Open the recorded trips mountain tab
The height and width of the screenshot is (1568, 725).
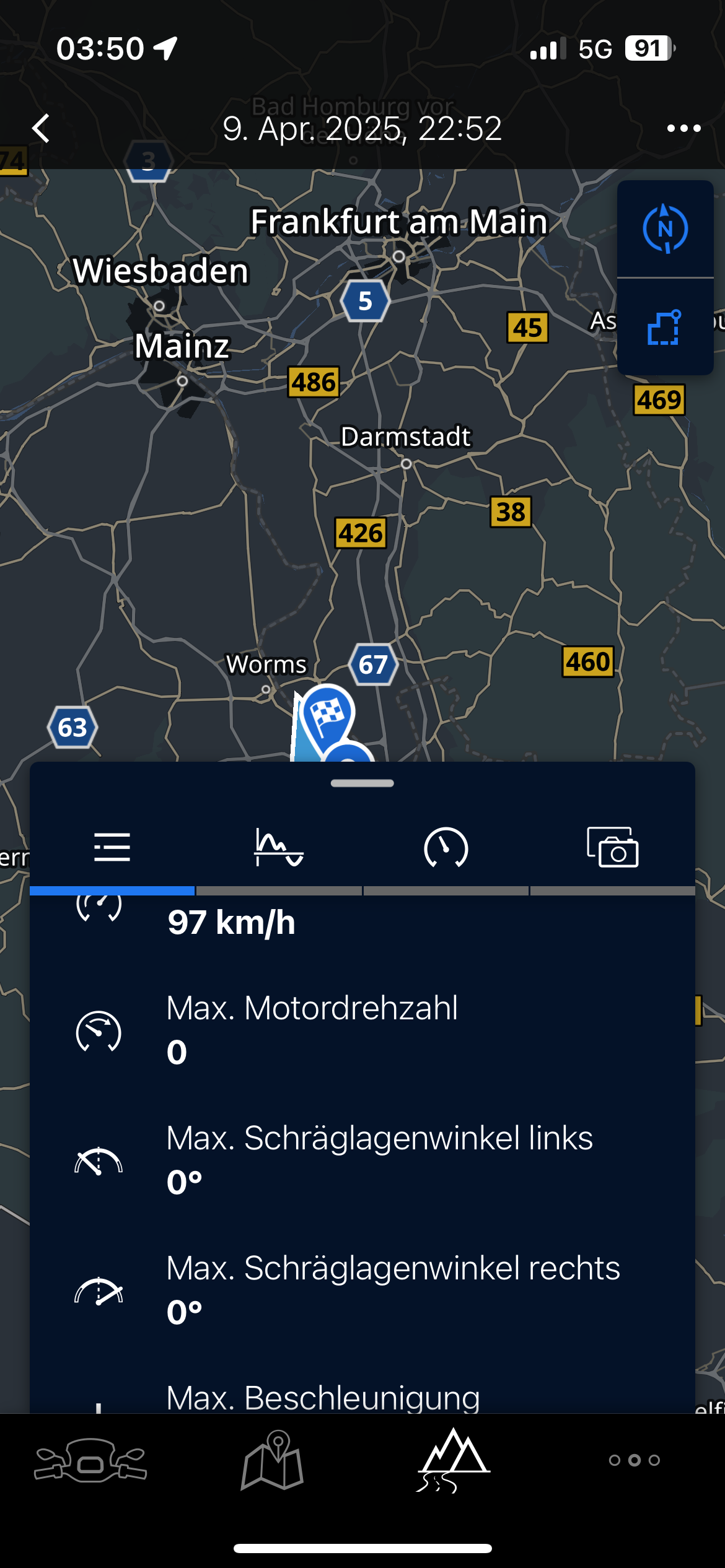pyautogui.click(x=454, y=1460)
